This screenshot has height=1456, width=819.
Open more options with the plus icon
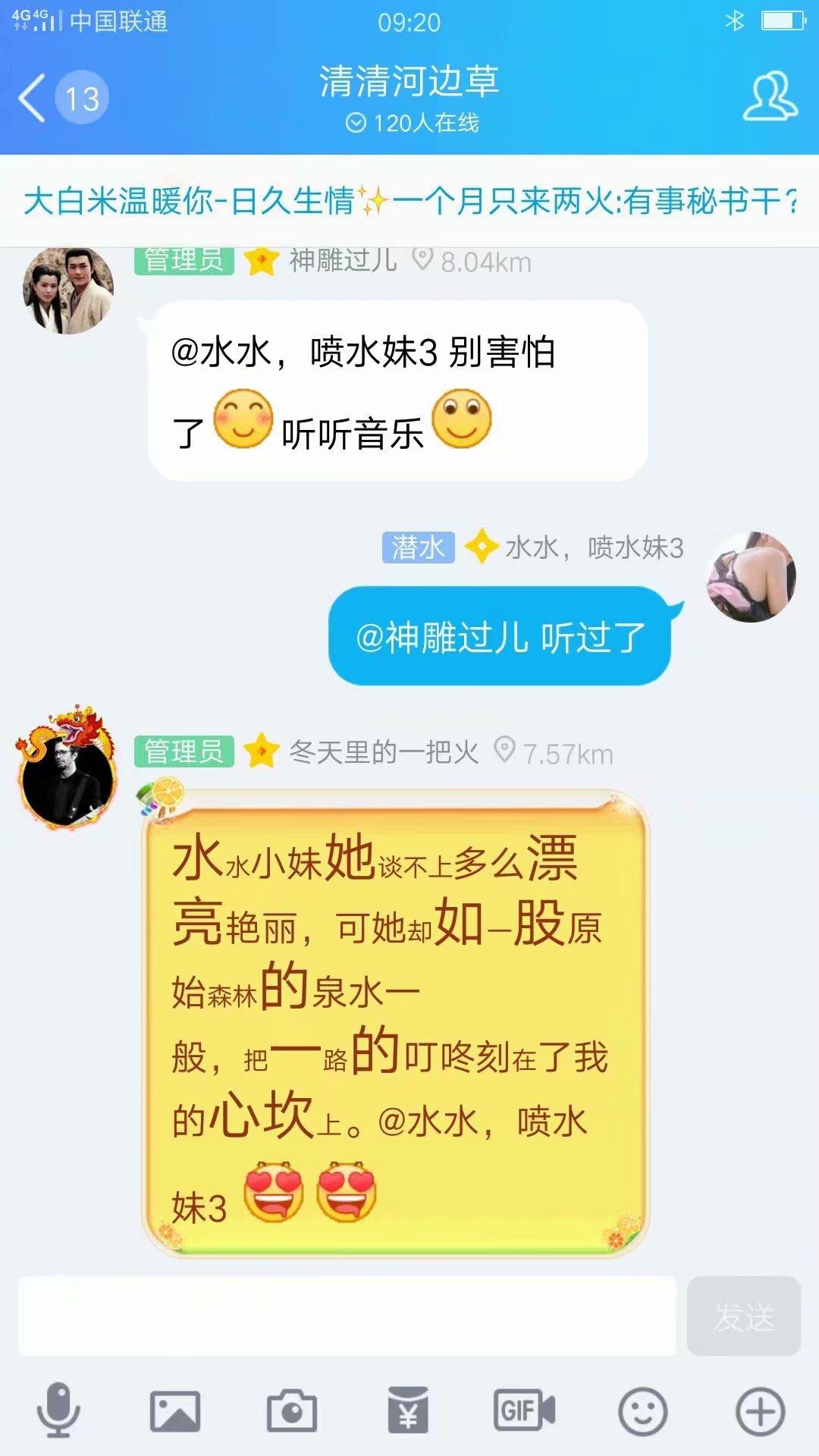point(760,1410)
